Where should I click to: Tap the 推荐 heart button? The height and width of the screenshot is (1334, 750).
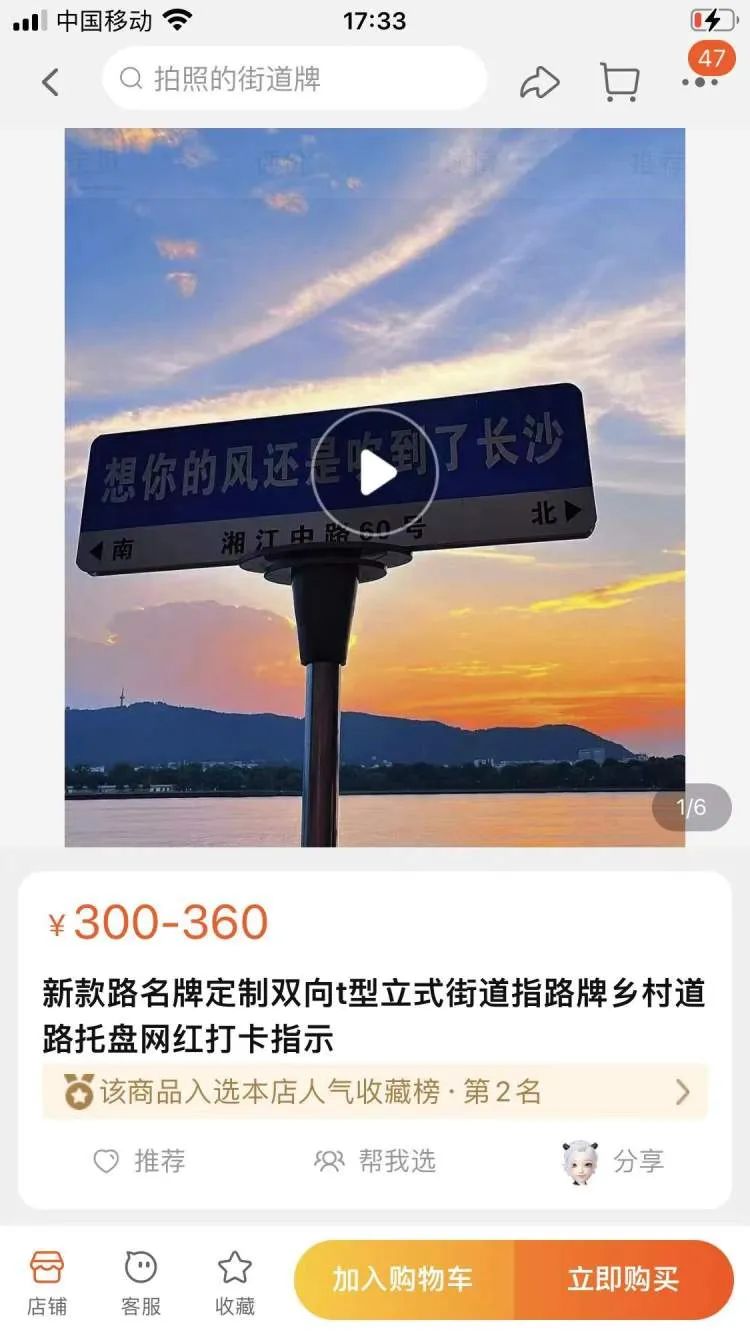pos(139,1161)
